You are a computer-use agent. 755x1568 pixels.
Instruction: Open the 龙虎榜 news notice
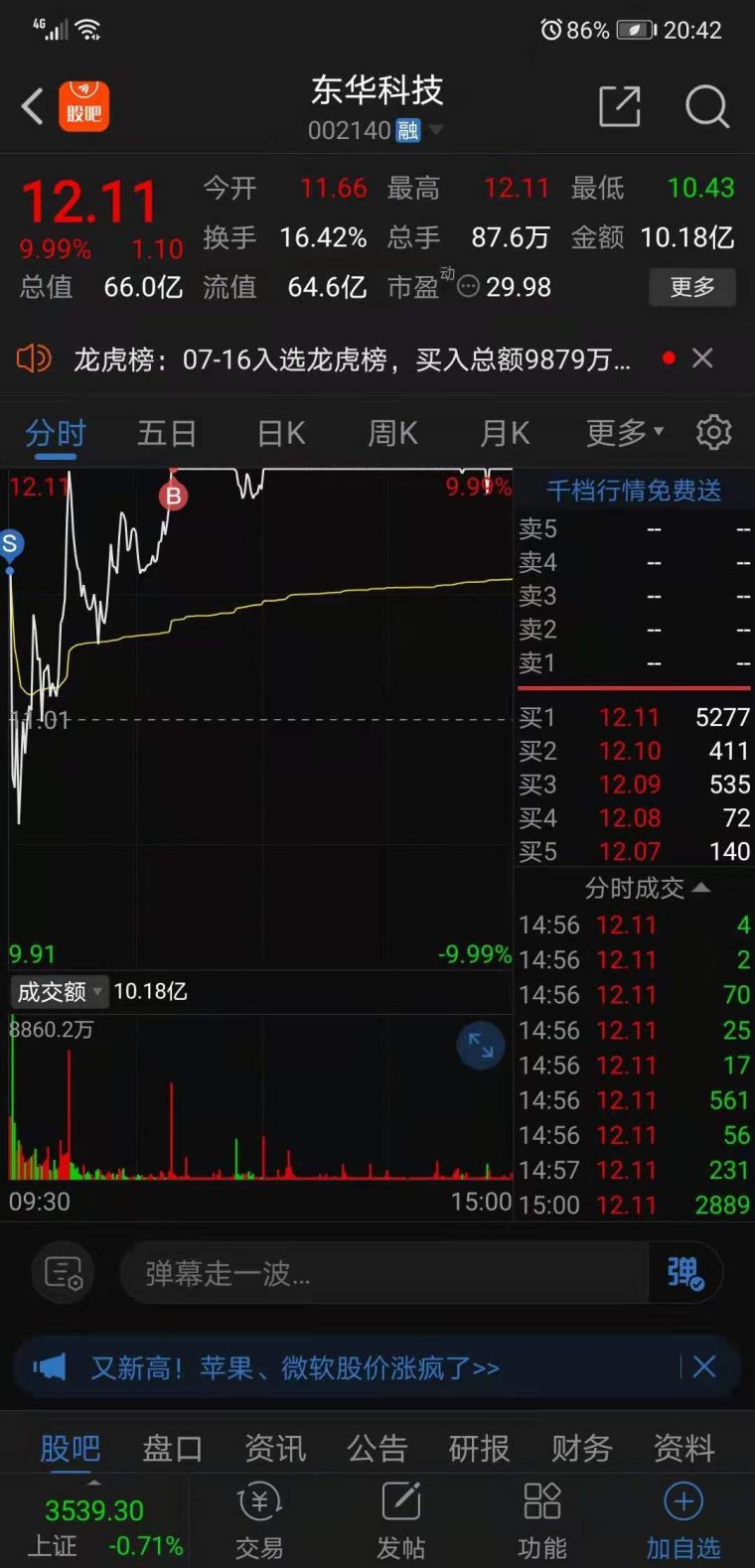[352, 358]
